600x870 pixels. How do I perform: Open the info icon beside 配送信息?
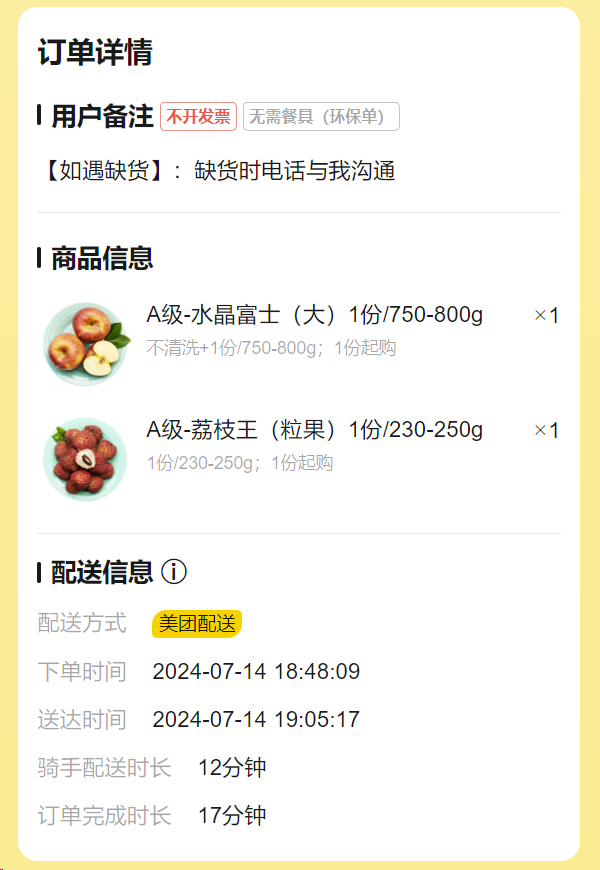point(174,572)
